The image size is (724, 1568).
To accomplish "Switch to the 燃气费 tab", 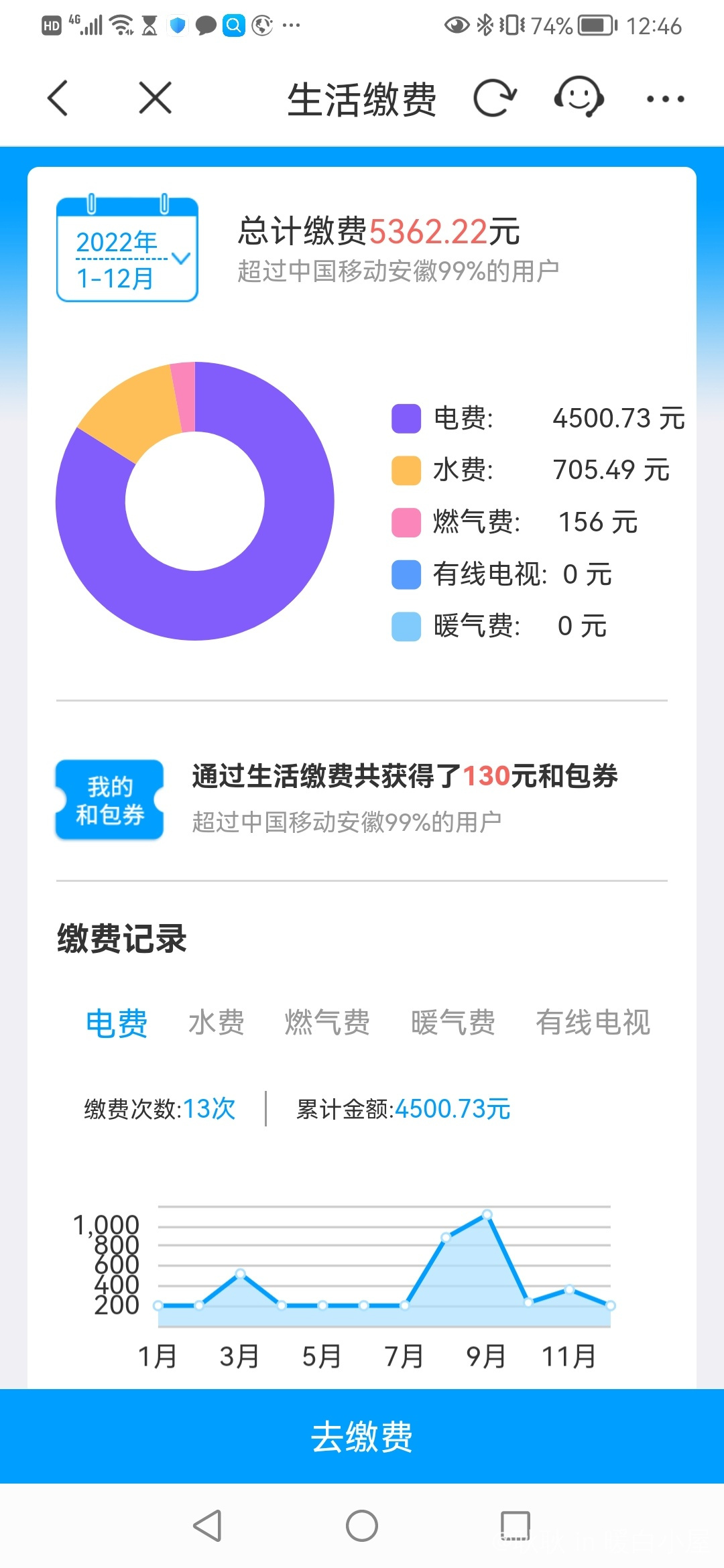I will (327, 1023).
